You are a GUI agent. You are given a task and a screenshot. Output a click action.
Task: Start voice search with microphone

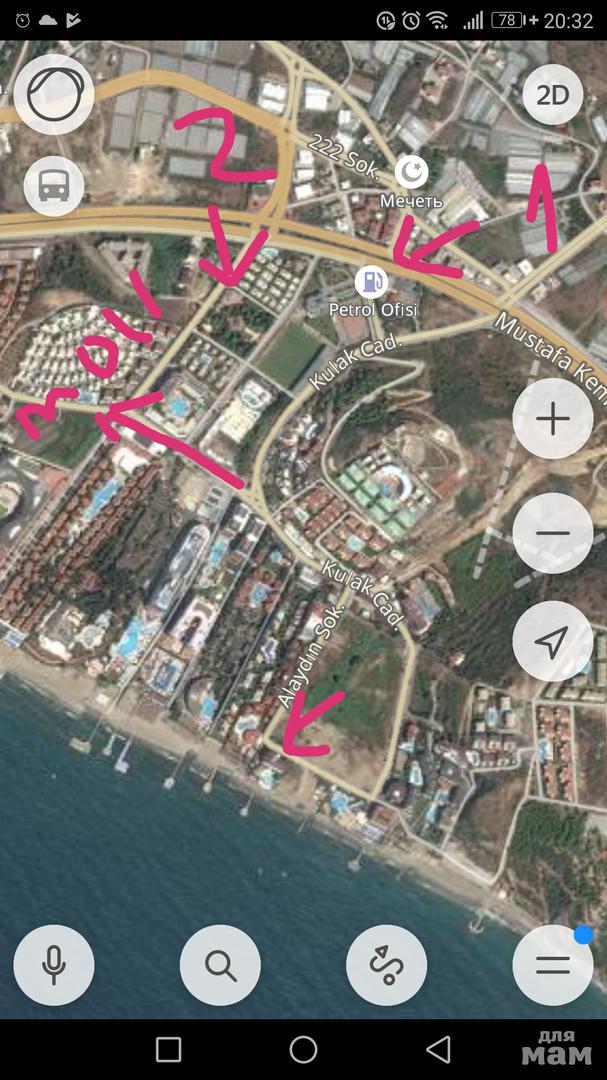54,965
